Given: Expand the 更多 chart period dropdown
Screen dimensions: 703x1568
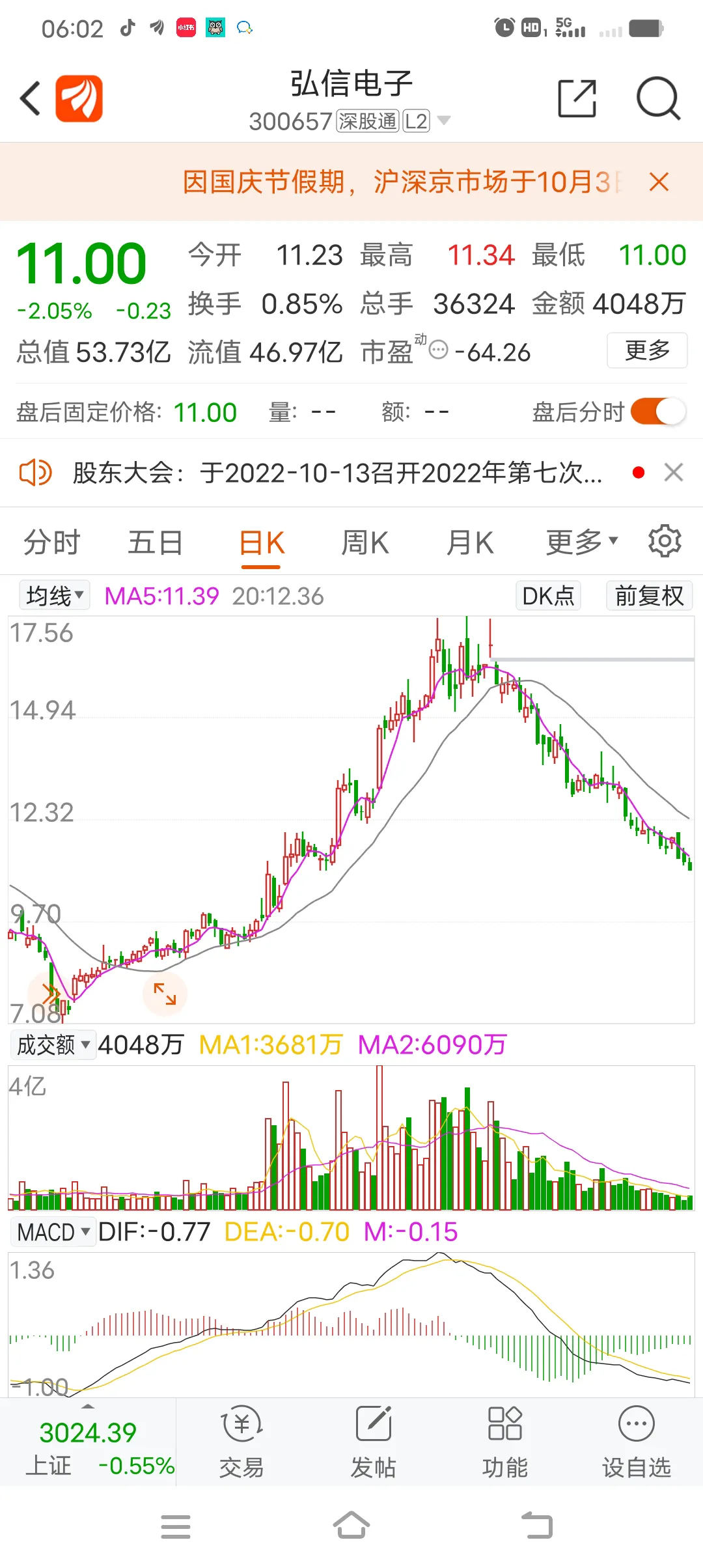Looking at the screenshot, I should [581, 542].
